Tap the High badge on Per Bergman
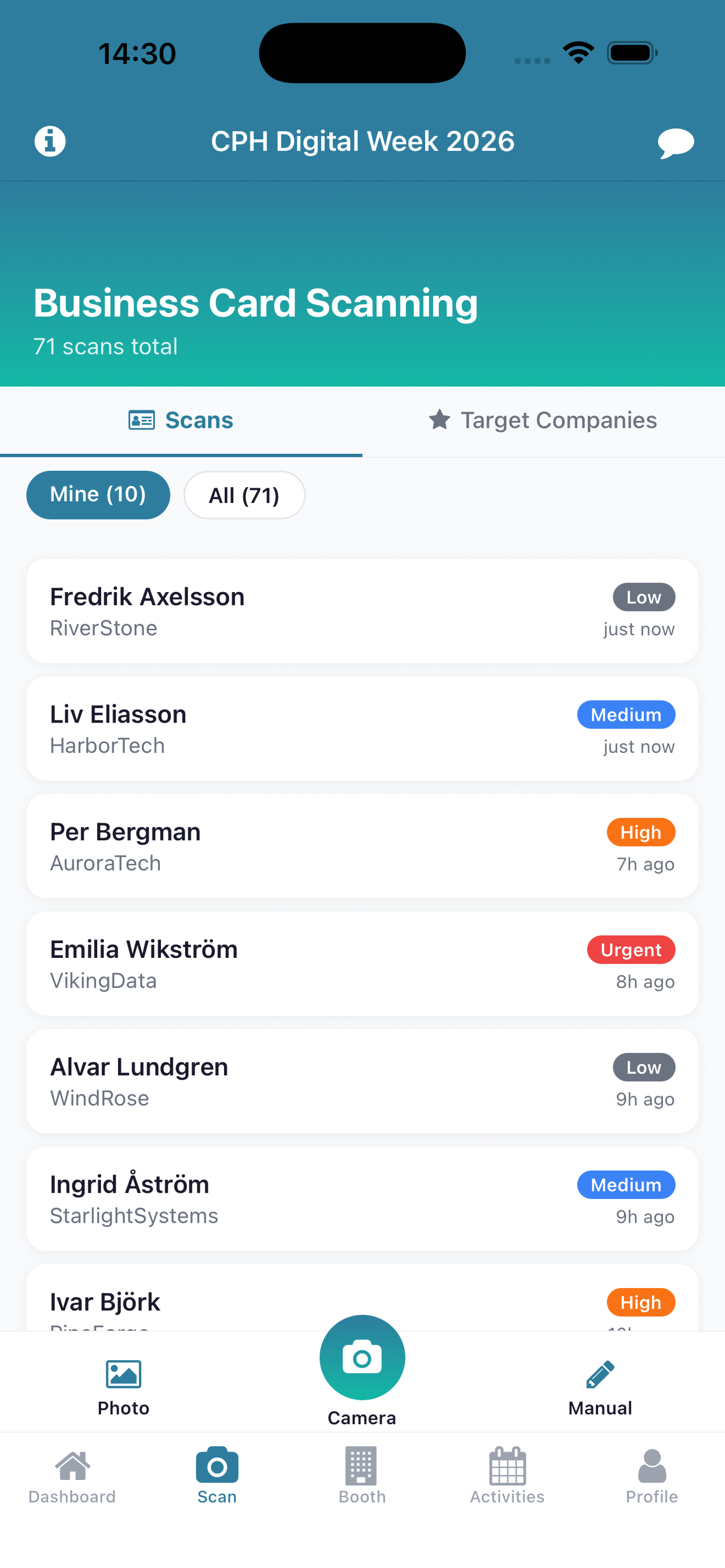 point(640,832)
